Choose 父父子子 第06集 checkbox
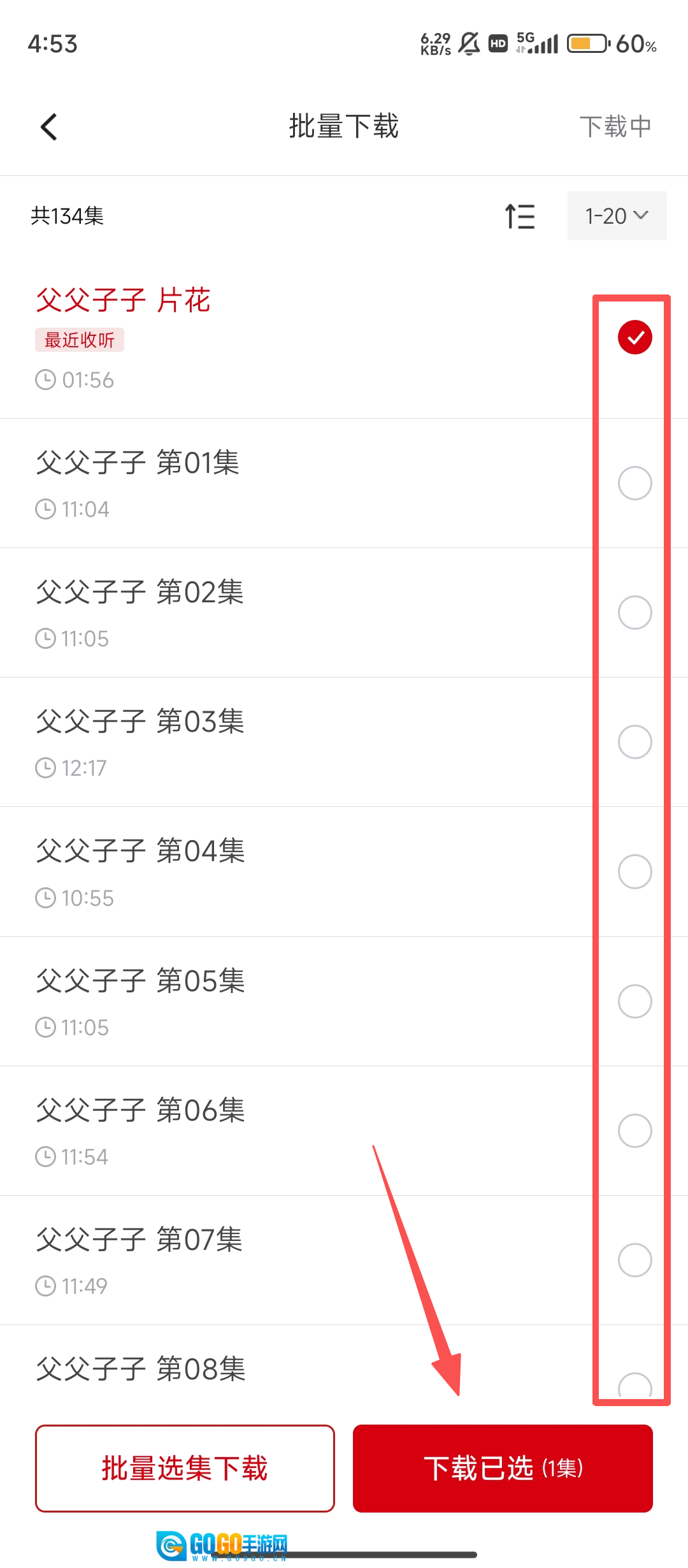 coord(634,1130)
